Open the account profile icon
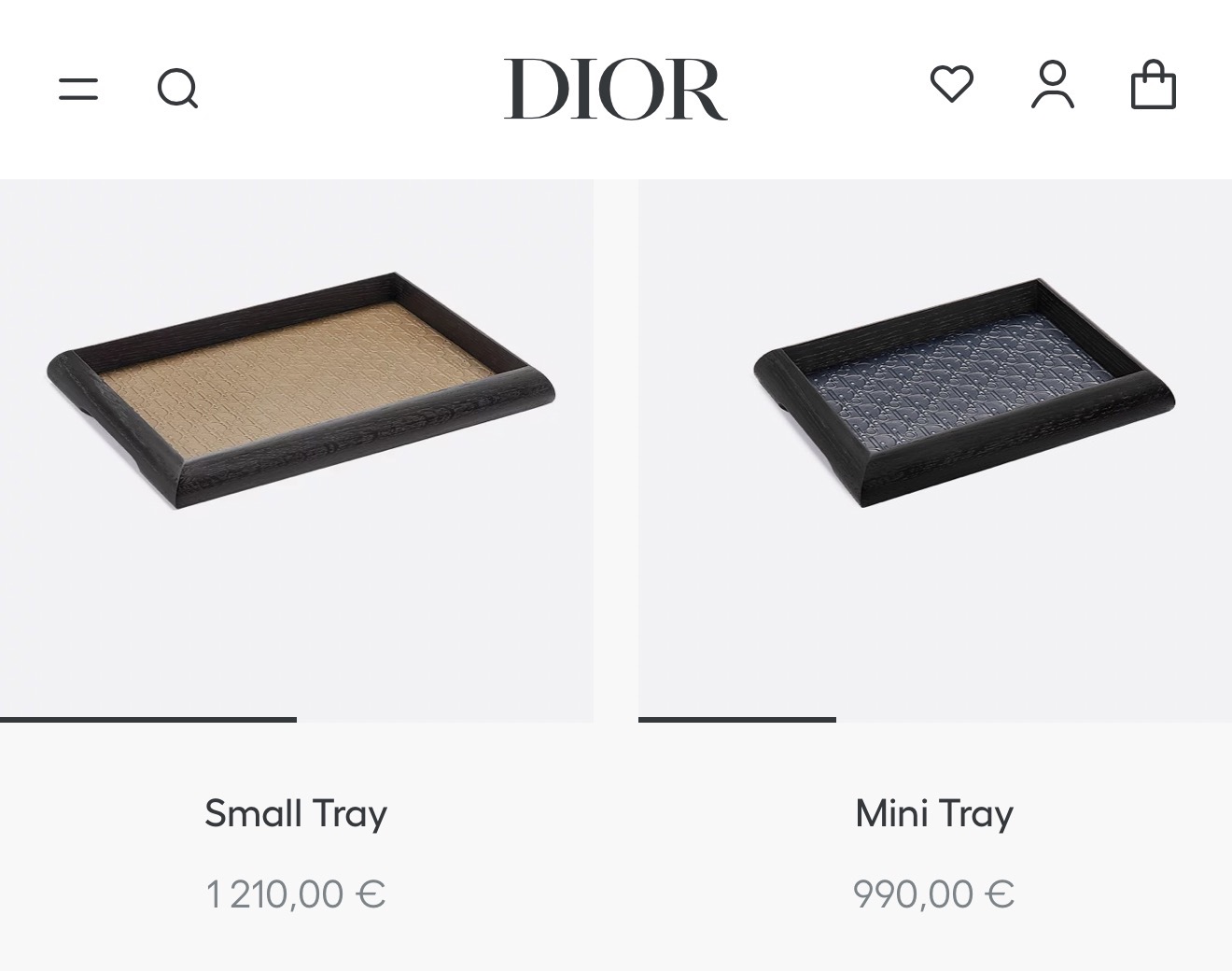 click(x=1053, y=86)
